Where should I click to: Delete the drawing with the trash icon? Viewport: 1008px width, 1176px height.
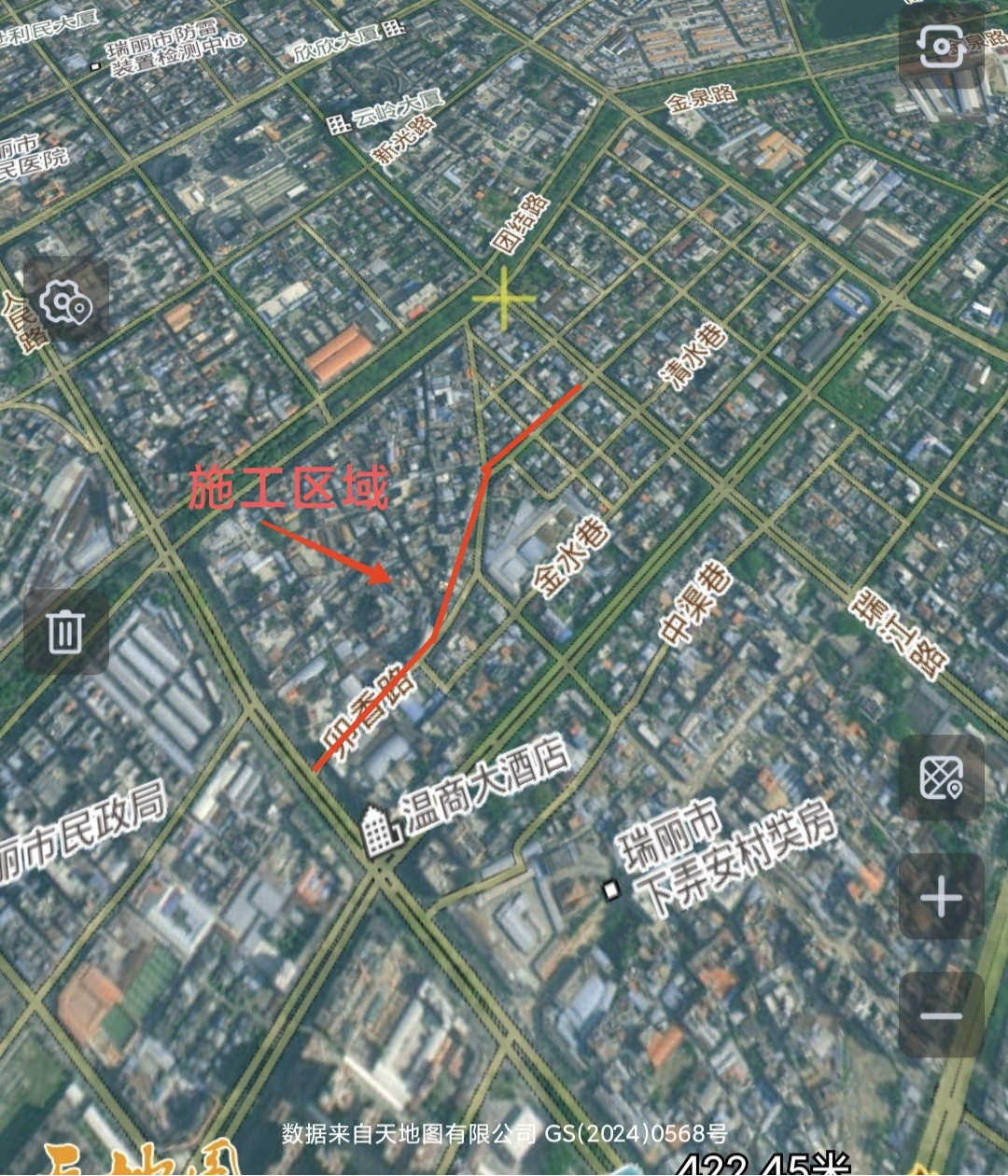tap(65, 632)
